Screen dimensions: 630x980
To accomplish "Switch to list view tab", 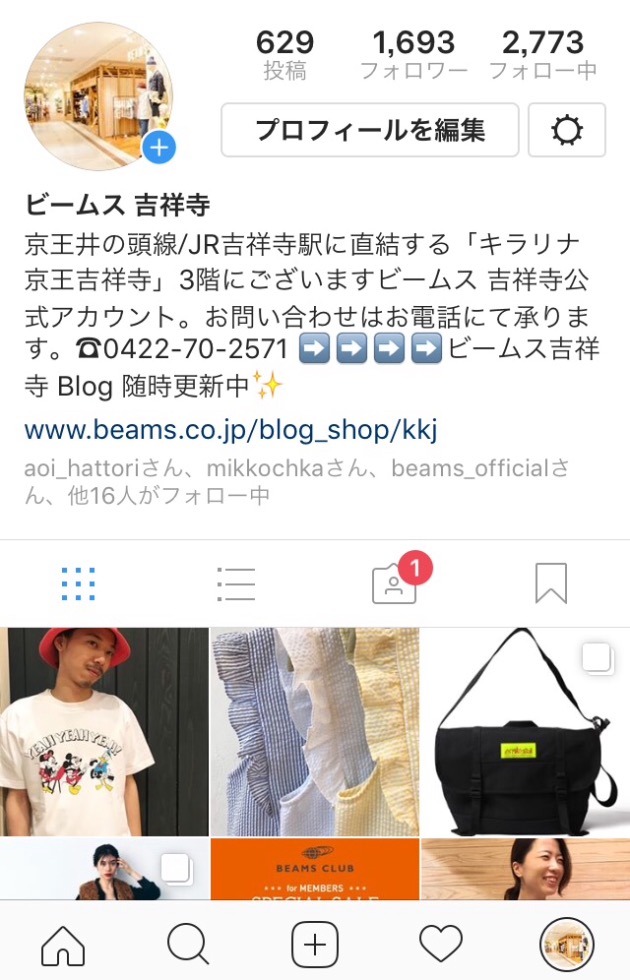I will pos(236,583).
